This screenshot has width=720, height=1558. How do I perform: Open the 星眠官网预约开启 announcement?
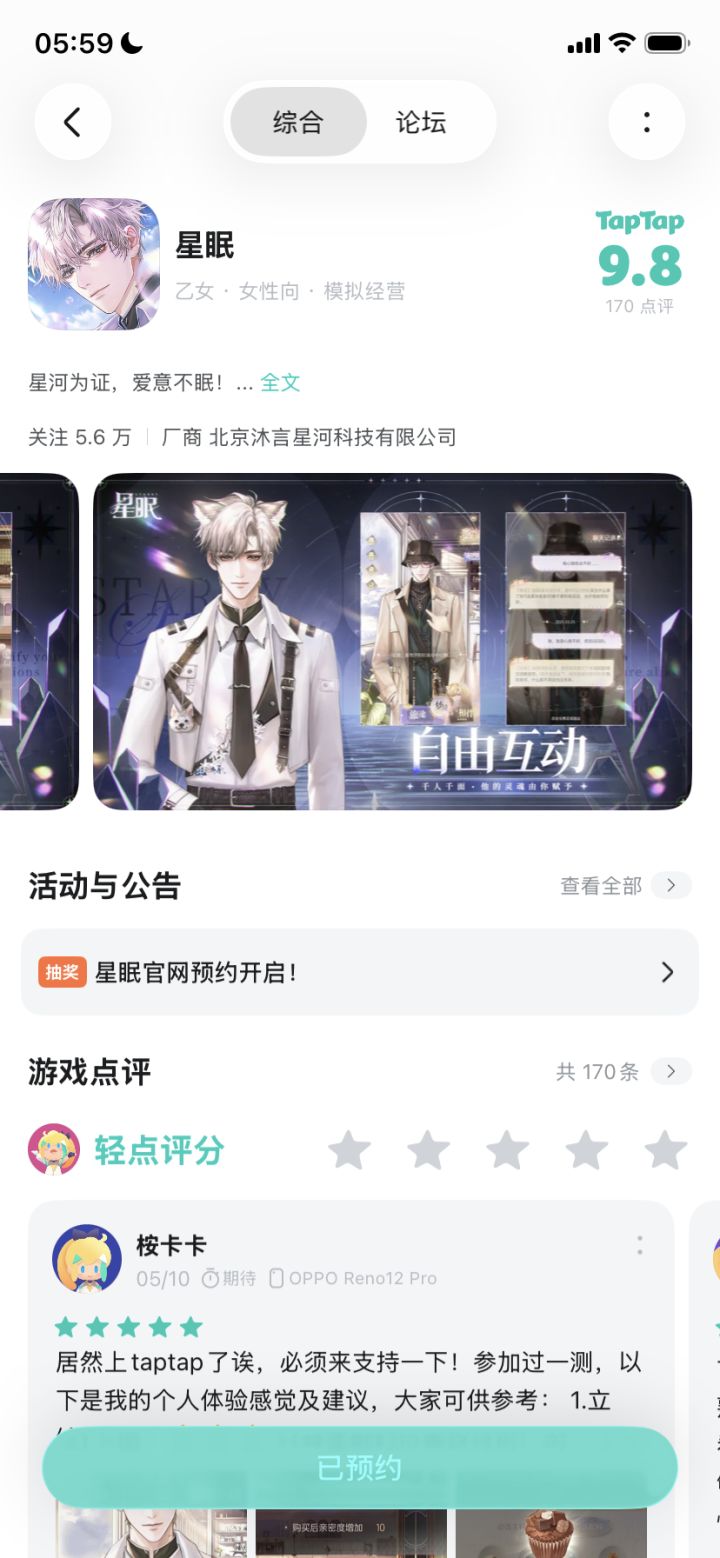click(360, 972)
